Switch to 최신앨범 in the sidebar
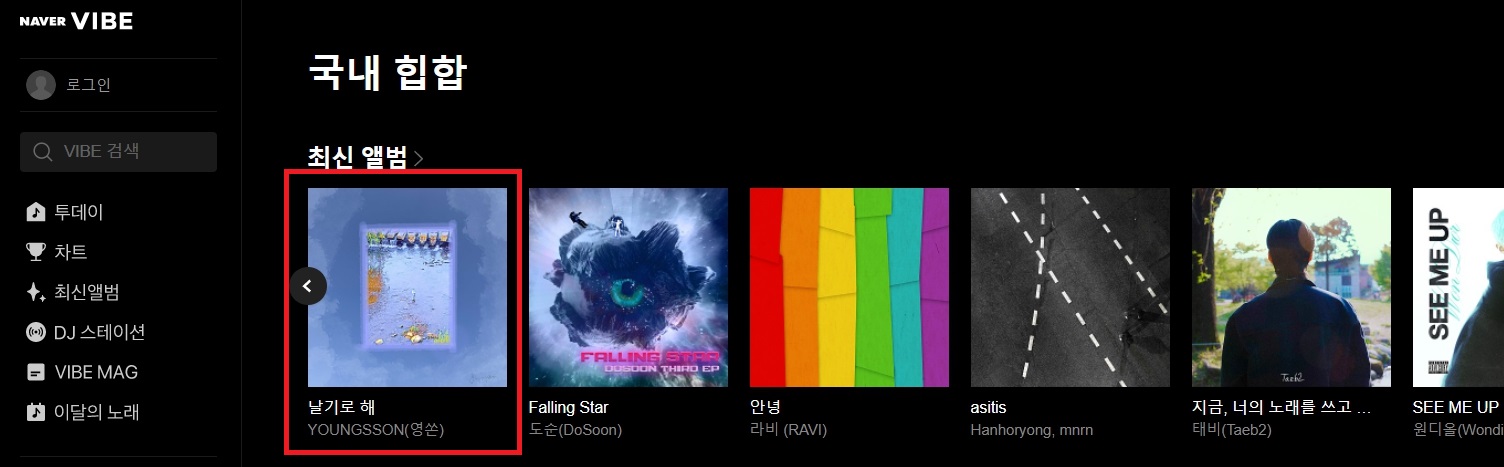1504x467 pixels. 86,292
